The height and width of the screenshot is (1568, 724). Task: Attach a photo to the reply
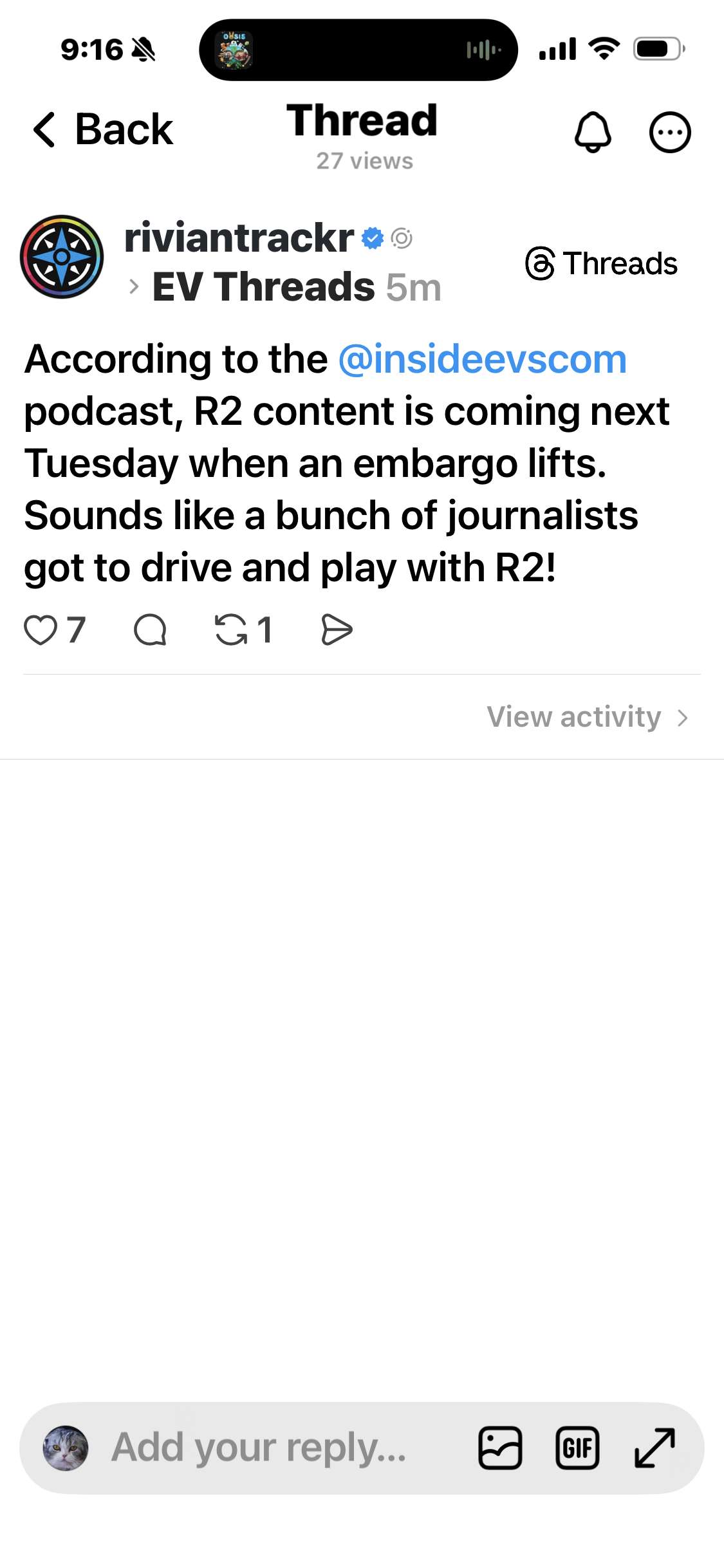tap(500, 1448)
